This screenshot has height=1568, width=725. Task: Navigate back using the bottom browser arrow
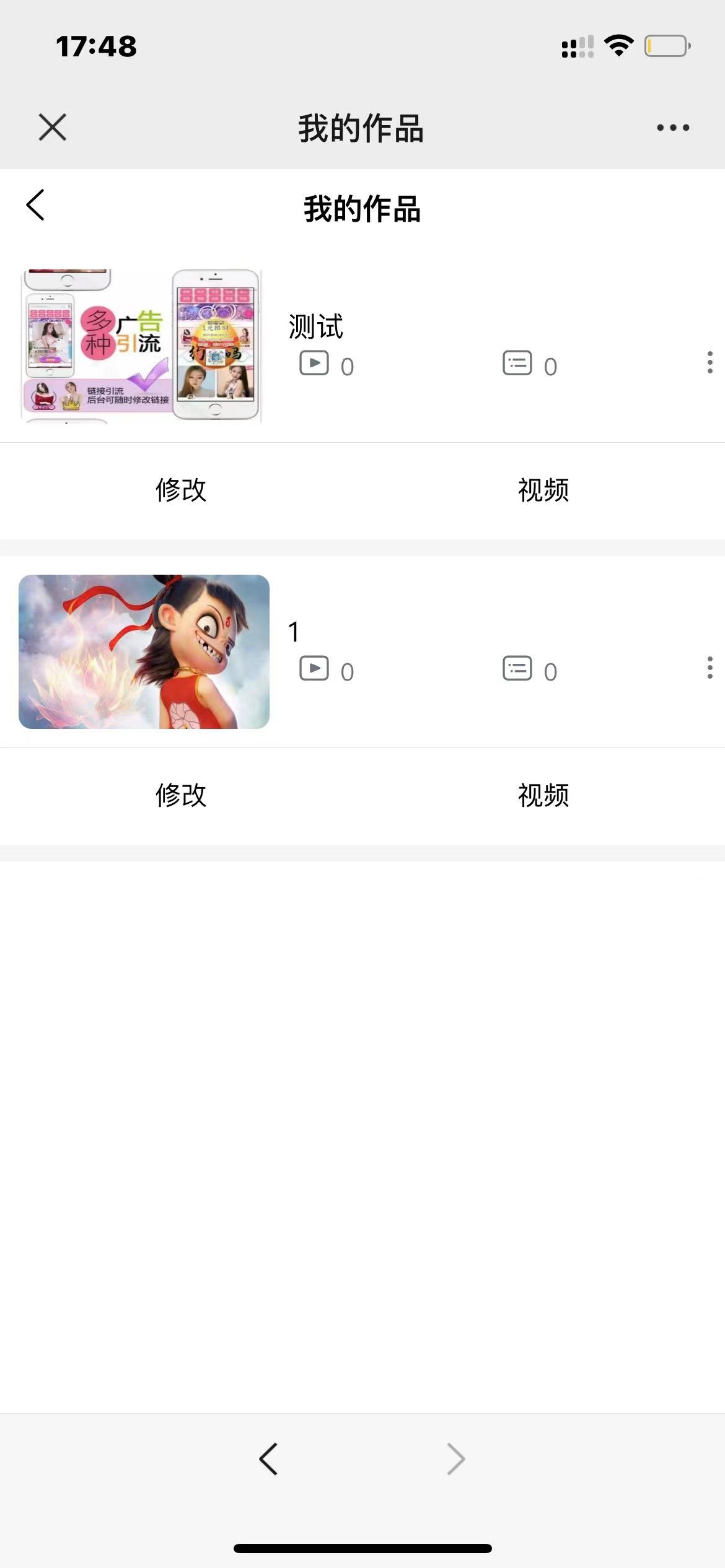click(268, 1459)
